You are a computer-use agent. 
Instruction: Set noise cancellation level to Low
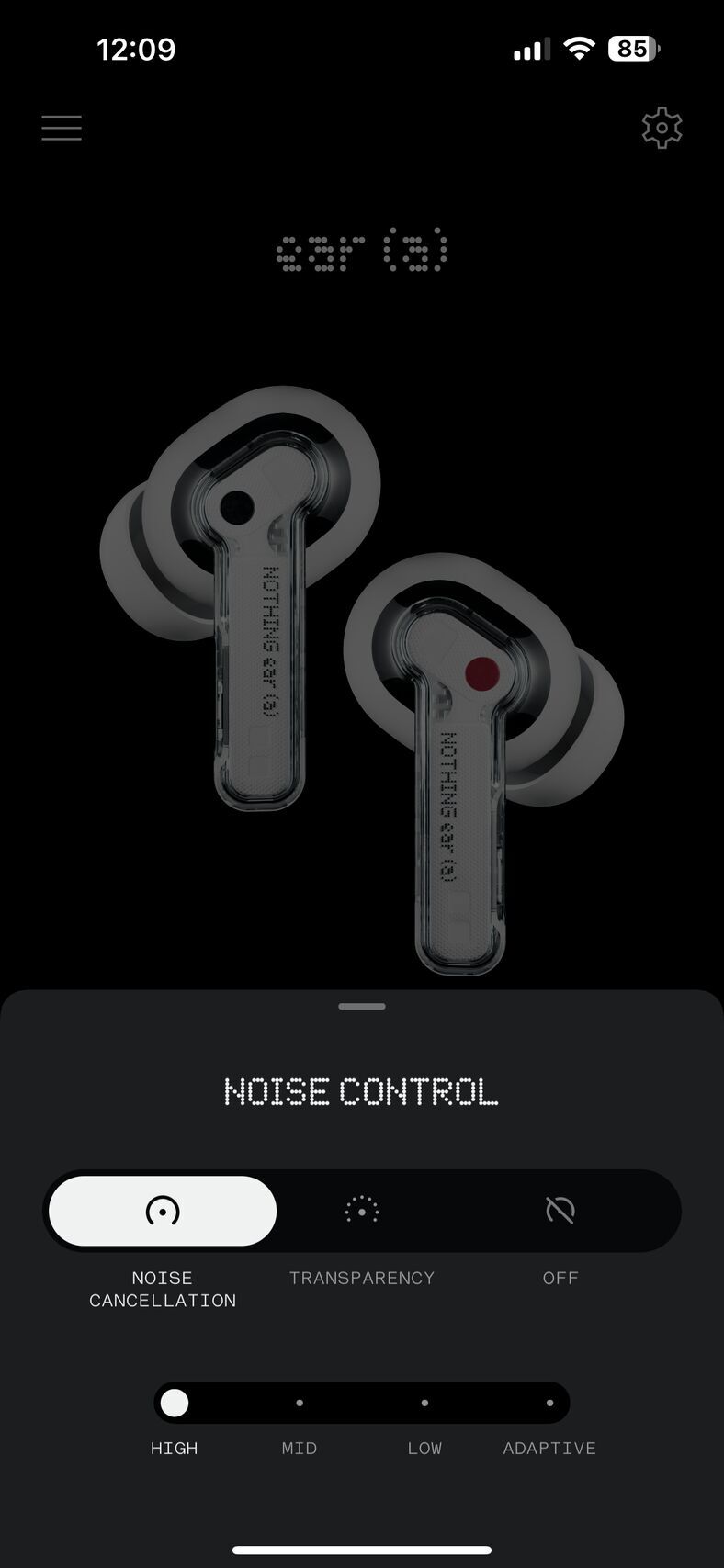424,1403
